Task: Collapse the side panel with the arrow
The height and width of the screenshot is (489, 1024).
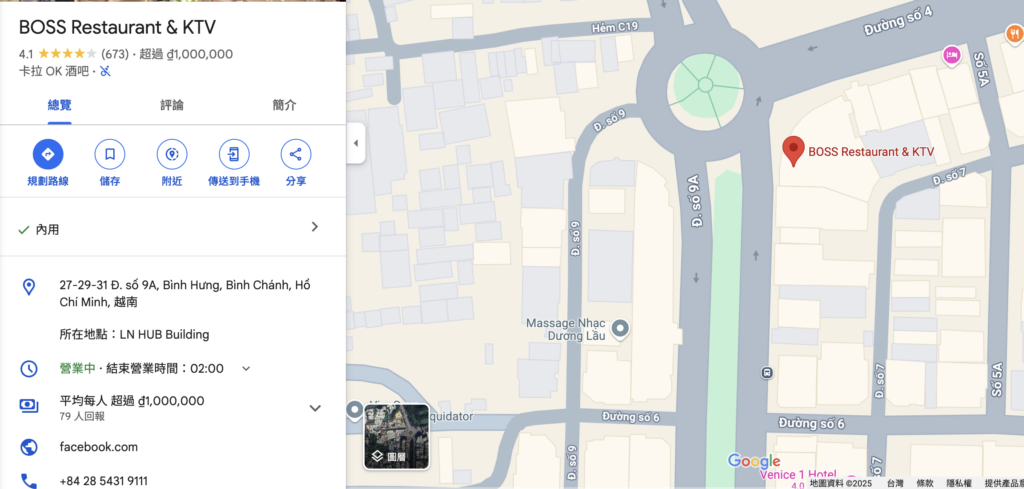Action: click(355, 143)
